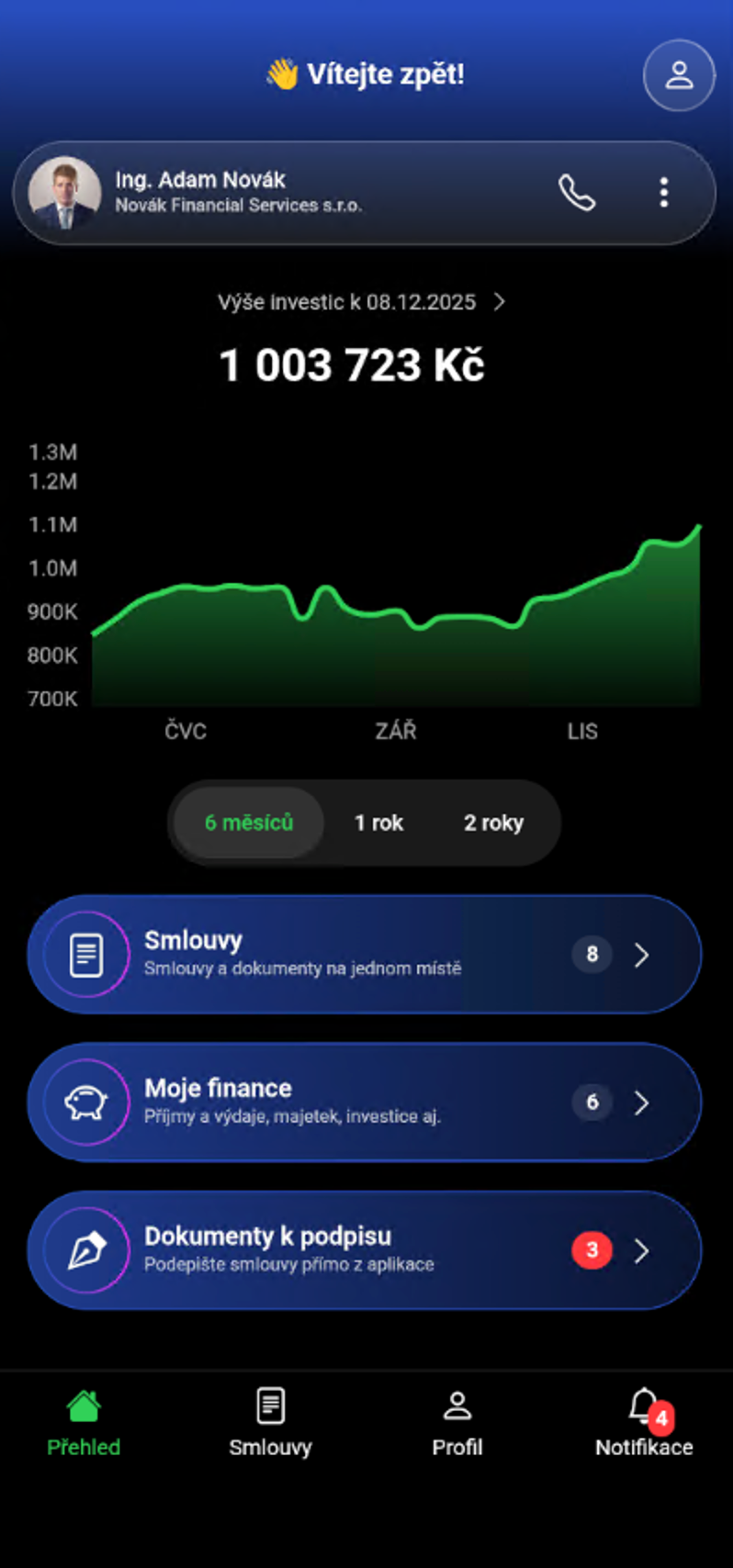Switch to the Smlouvy bottom tab
This screenshot has height=1568, width=733.
[x=270, y=1423]
